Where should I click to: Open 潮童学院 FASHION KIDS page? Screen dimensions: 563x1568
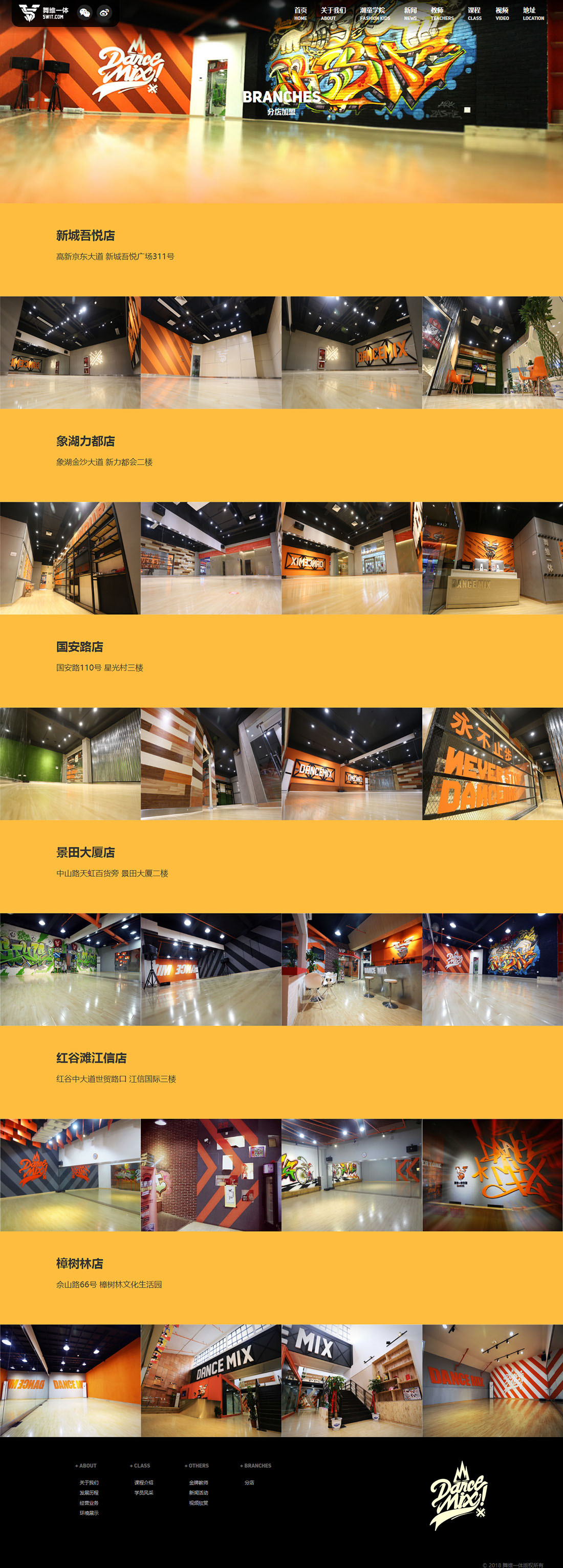pyautogui.click(x=374, y=13)
